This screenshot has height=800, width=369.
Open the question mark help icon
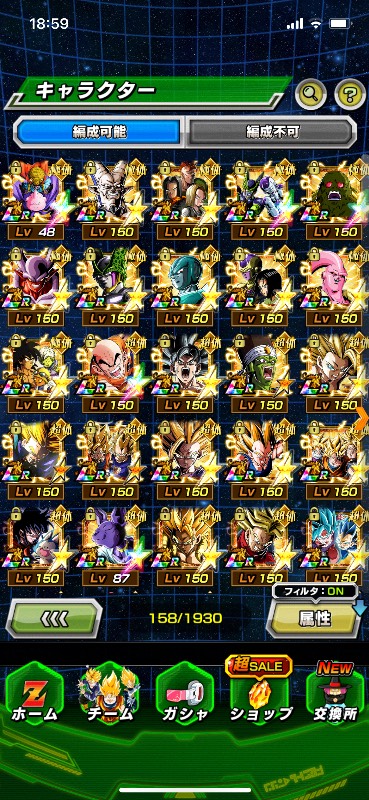(350, 93)
